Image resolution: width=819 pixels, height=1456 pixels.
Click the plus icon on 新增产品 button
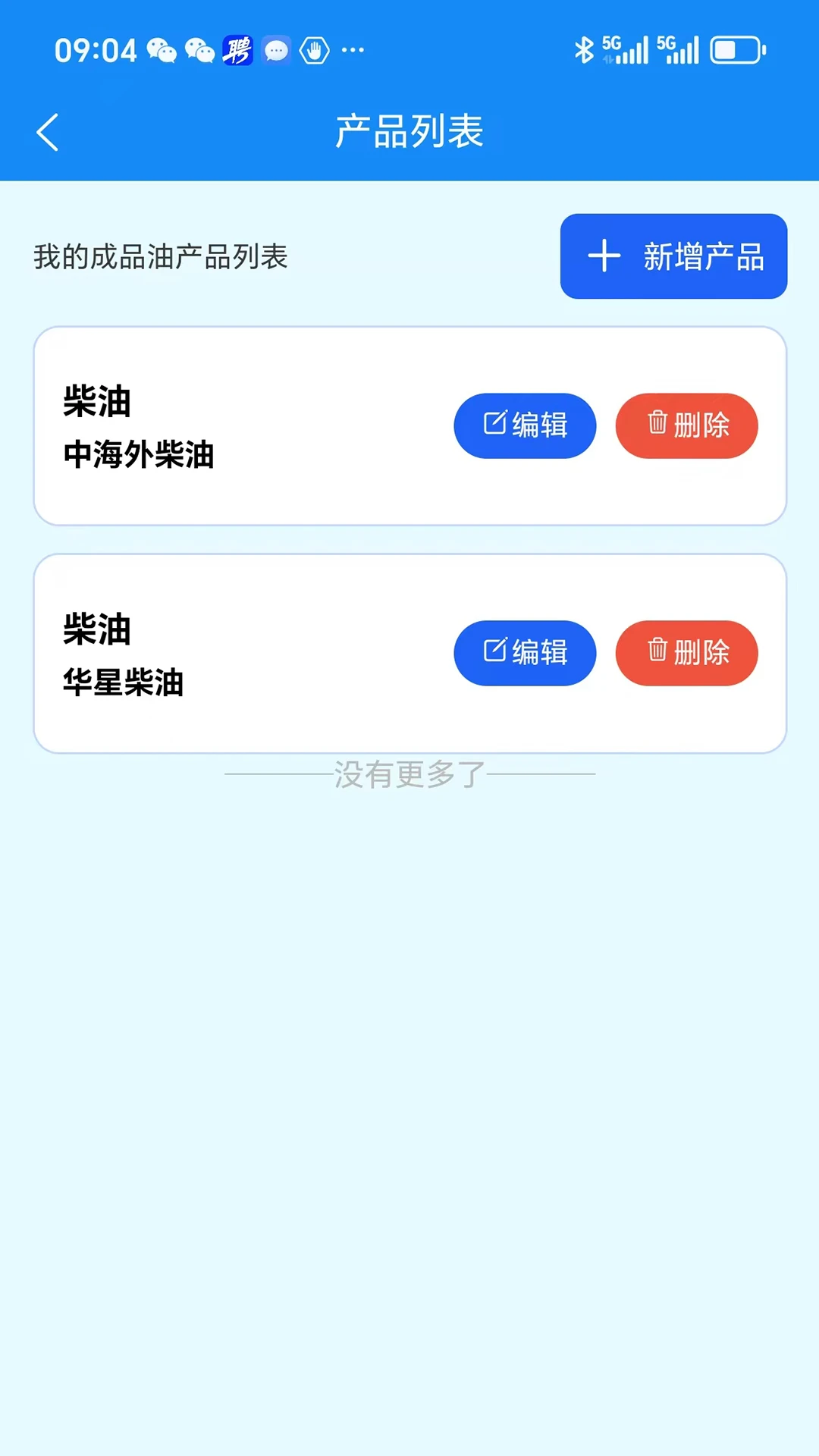coord(602,256)
